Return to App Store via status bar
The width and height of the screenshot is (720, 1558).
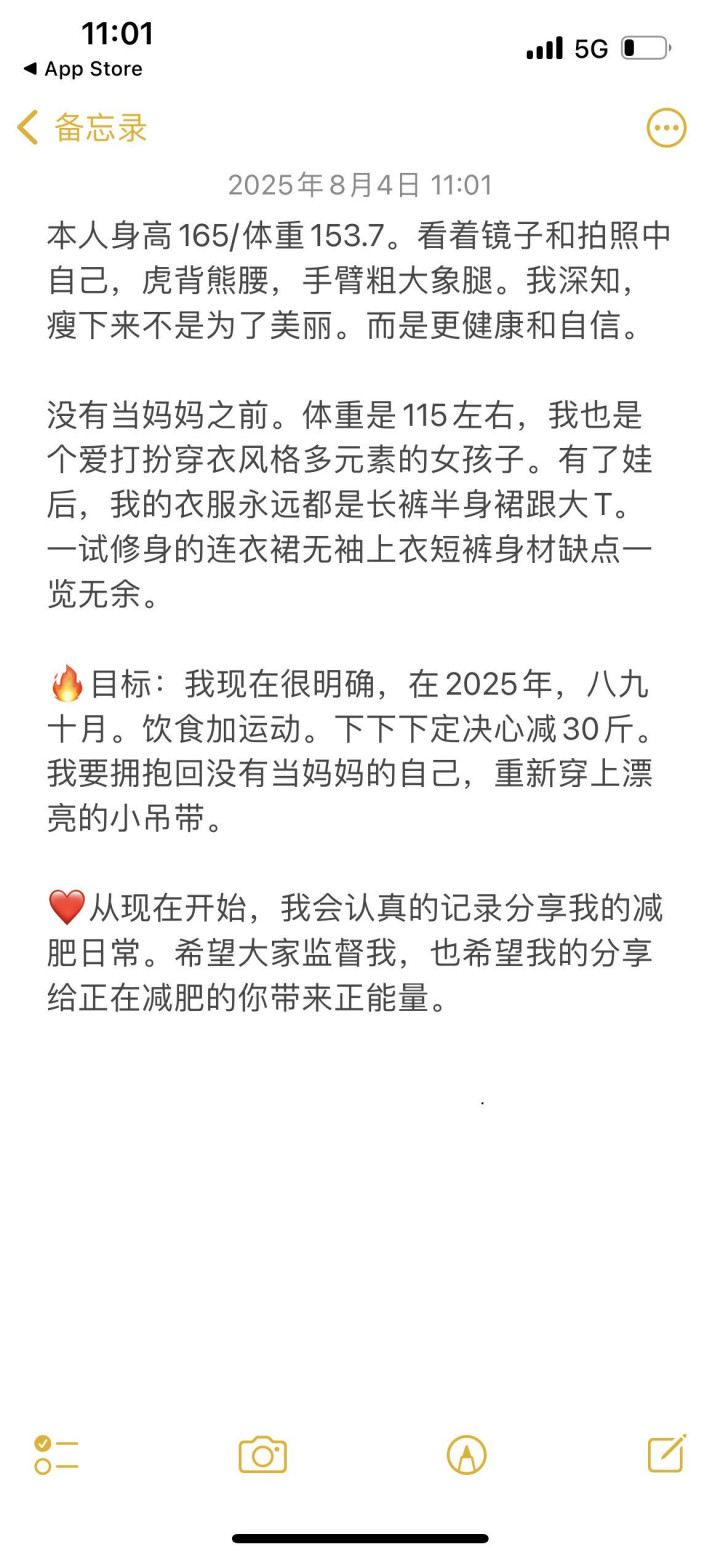click(83, 69)
